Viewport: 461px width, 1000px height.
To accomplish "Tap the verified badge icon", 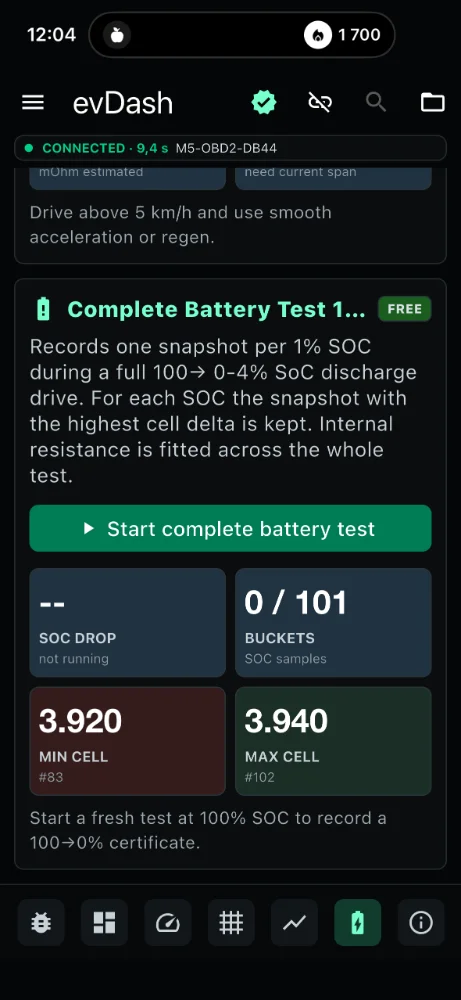I will pyautogui.click(x=263, y=102).
